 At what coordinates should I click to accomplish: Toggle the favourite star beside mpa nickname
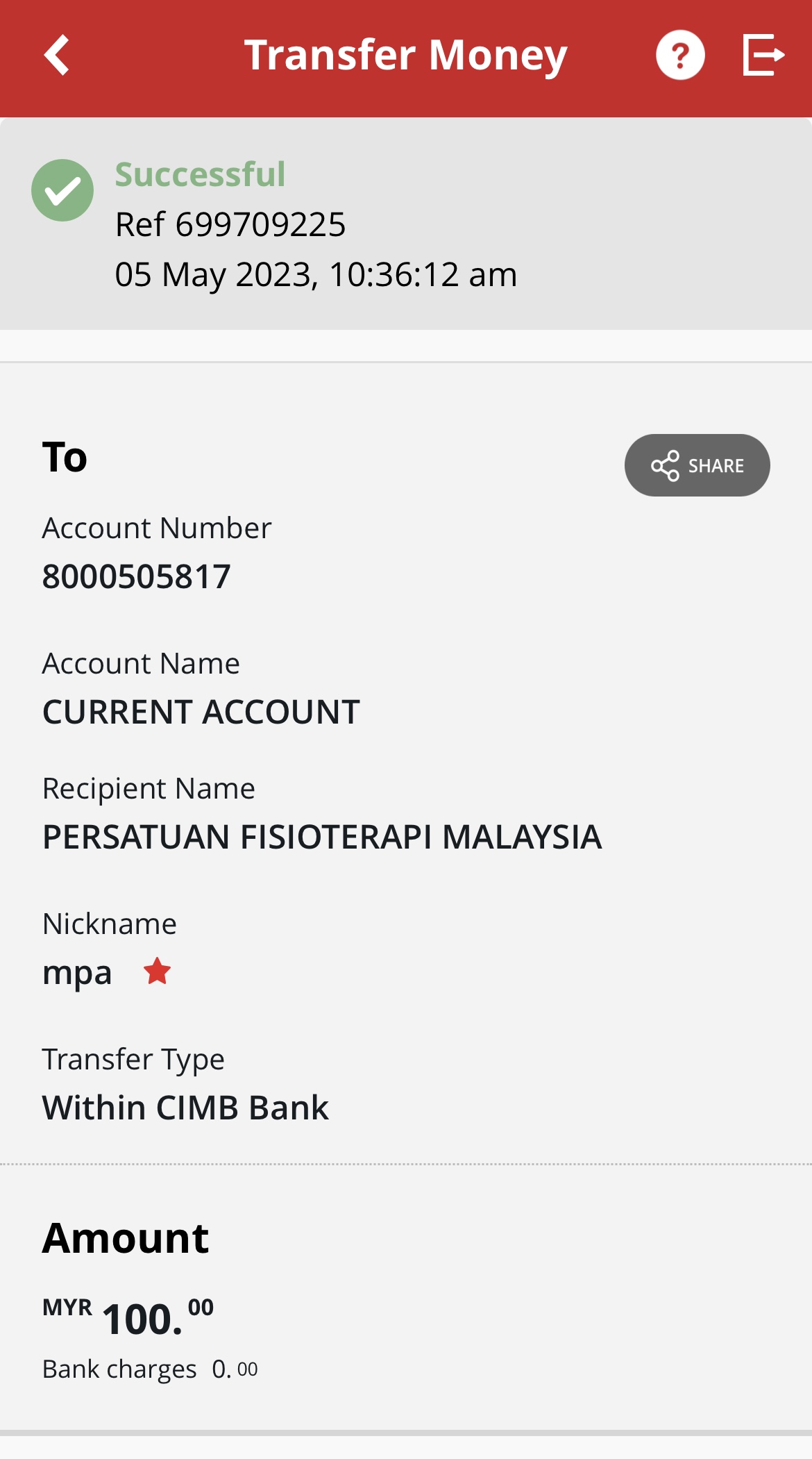coord(158,972)
